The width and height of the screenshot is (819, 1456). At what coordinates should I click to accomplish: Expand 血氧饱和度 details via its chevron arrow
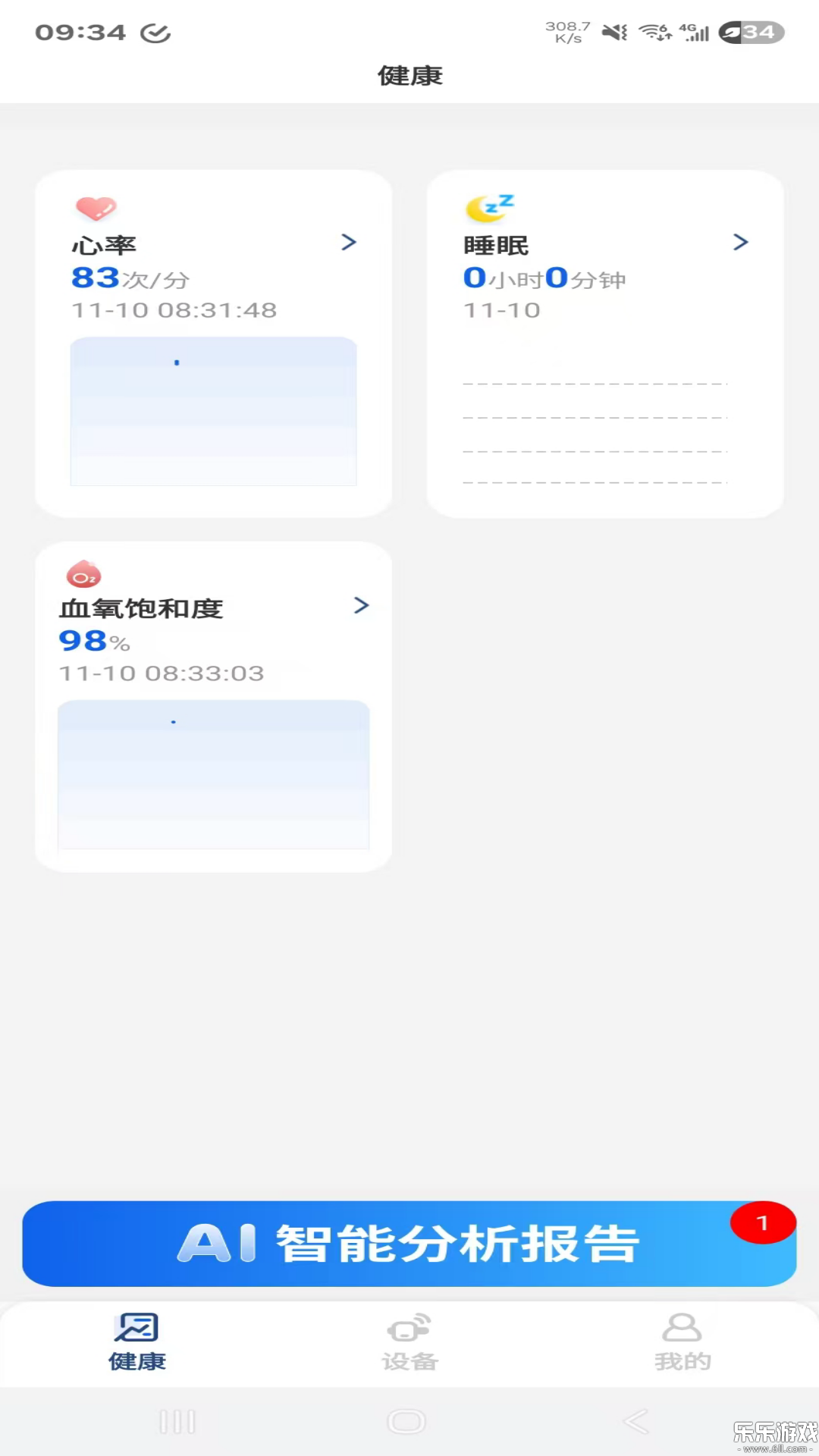(360, 605)
